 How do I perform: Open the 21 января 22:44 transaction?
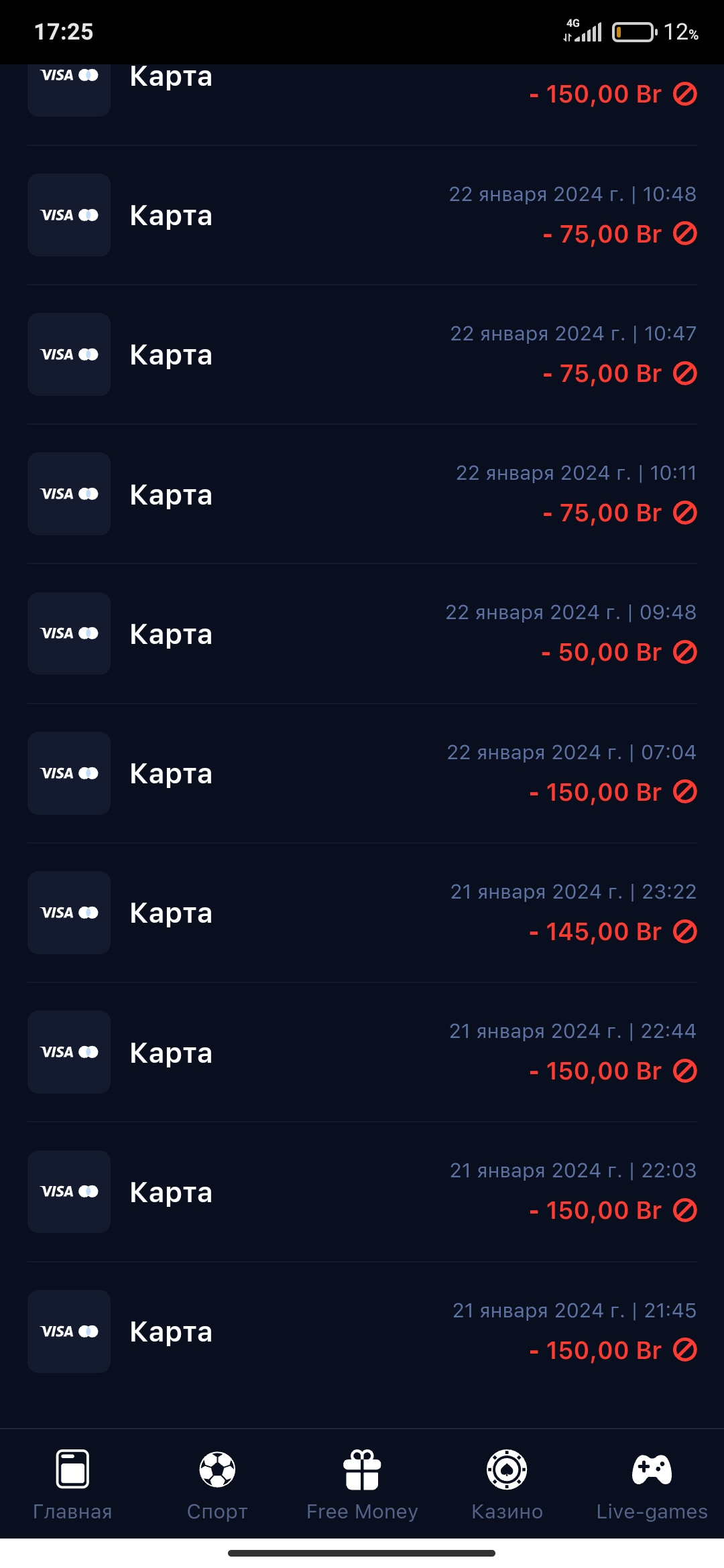(362, 1052)
